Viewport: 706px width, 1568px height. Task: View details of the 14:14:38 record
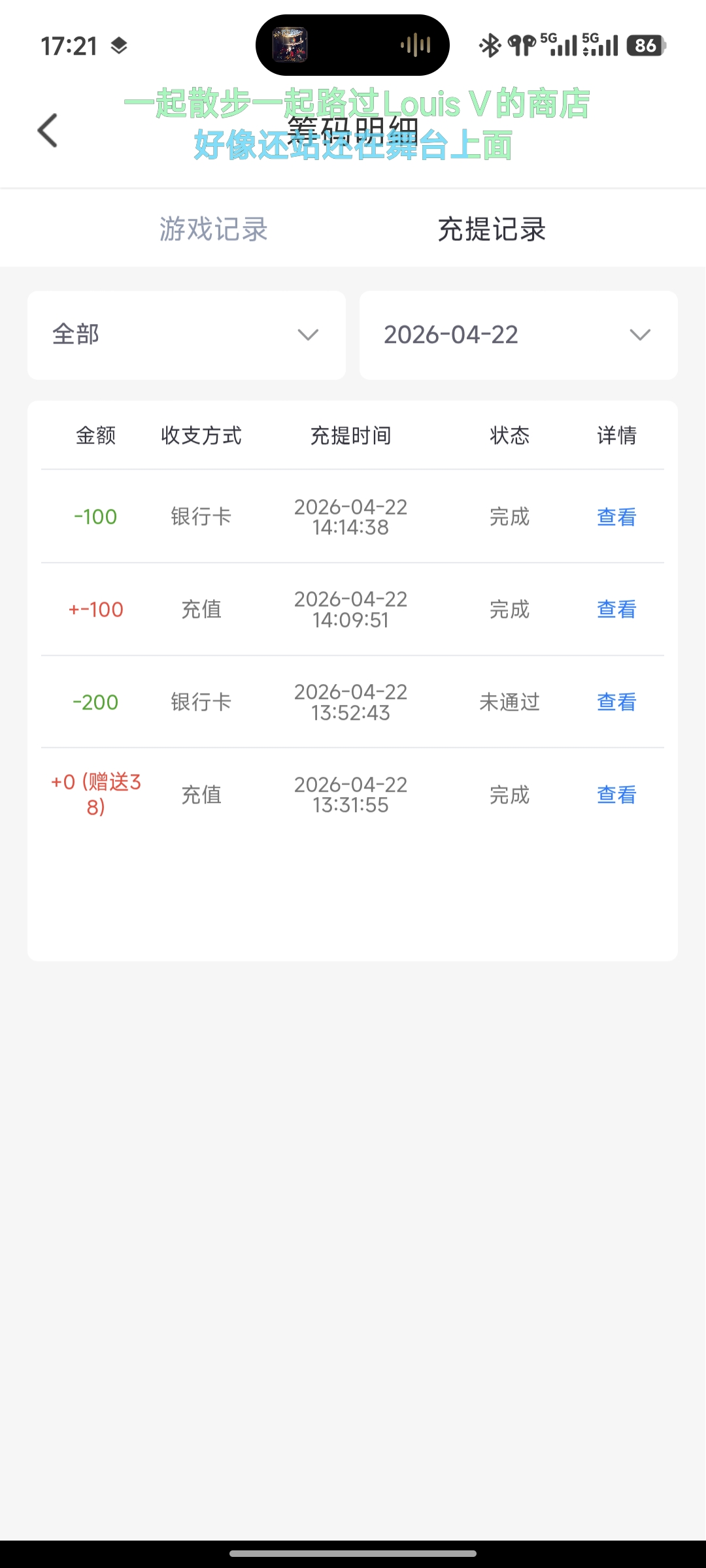[616, 517]
